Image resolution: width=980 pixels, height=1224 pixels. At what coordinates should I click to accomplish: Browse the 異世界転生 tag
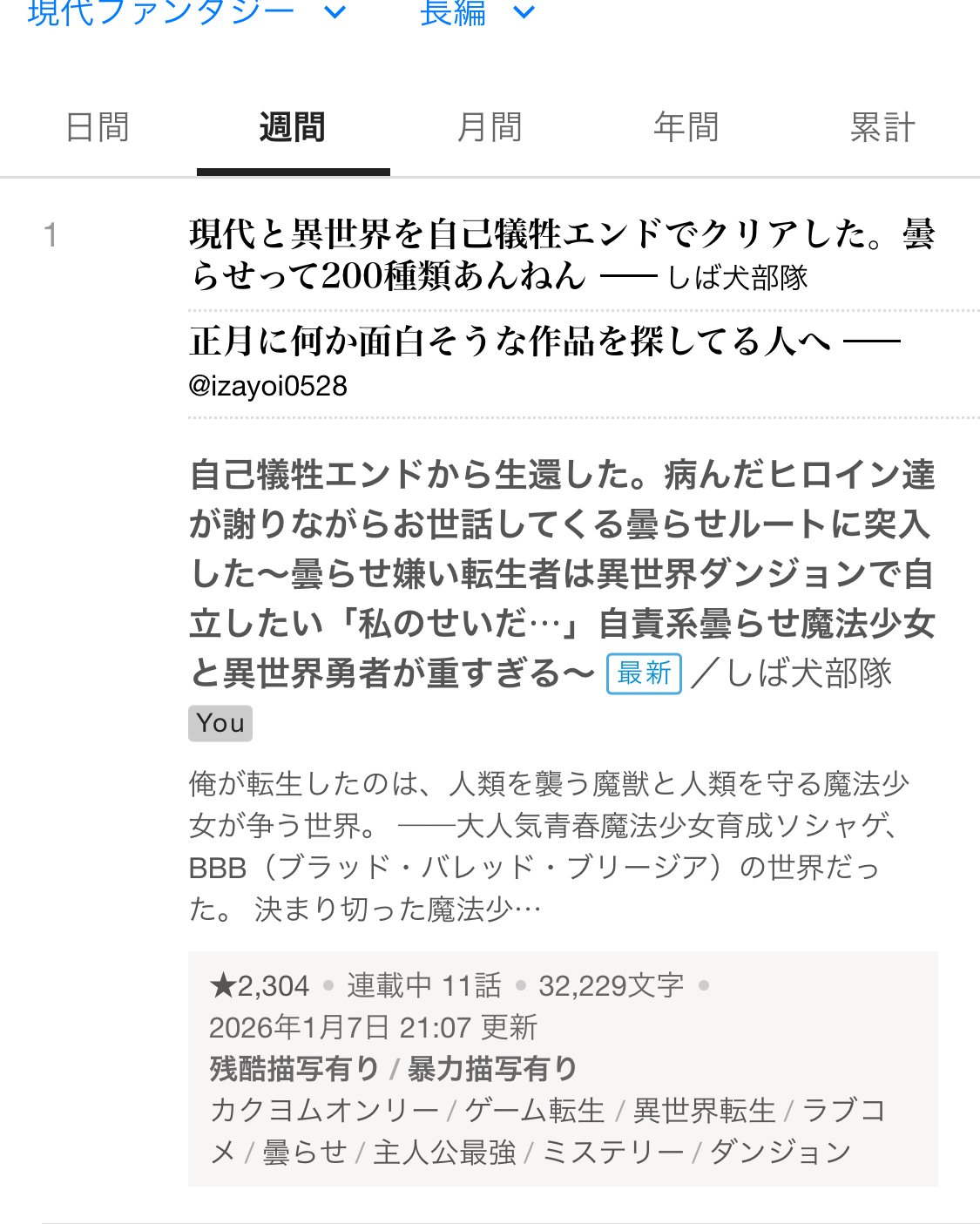[x=704, y=1110]
